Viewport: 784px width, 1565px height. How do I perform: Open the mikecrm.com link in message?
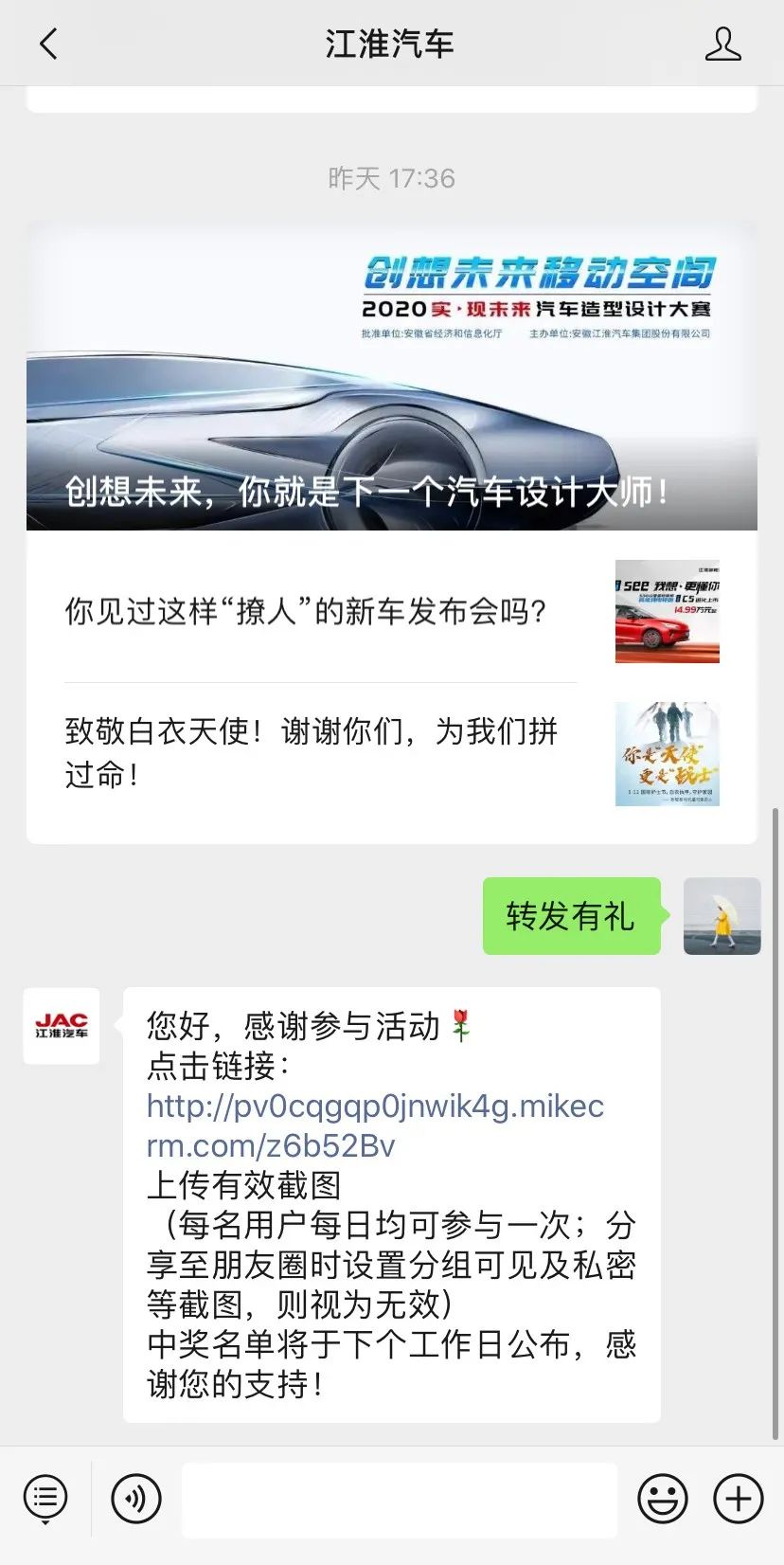click(375, 1125)
